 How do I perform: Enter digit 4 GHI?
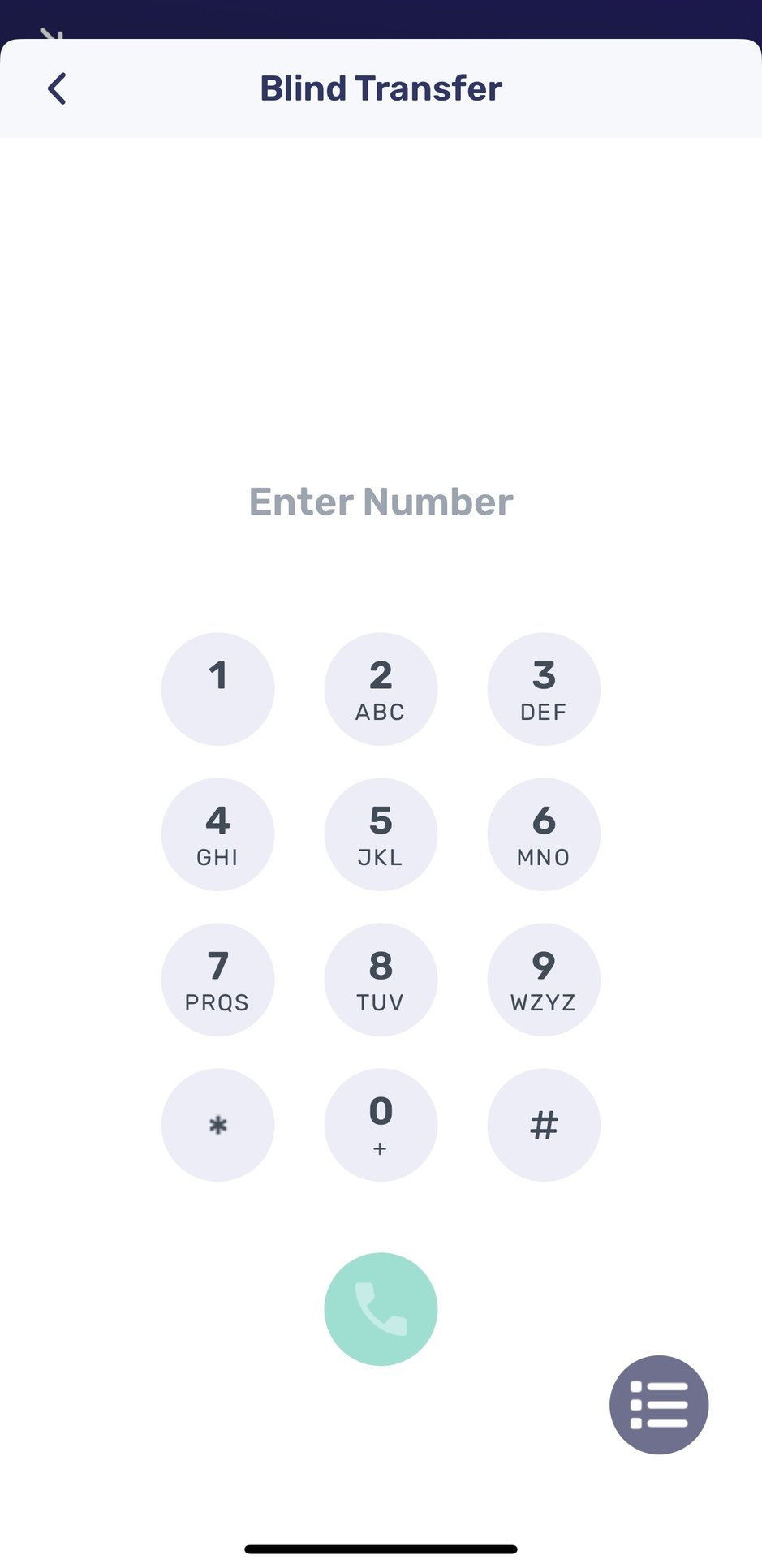click(x=217, y=834)
